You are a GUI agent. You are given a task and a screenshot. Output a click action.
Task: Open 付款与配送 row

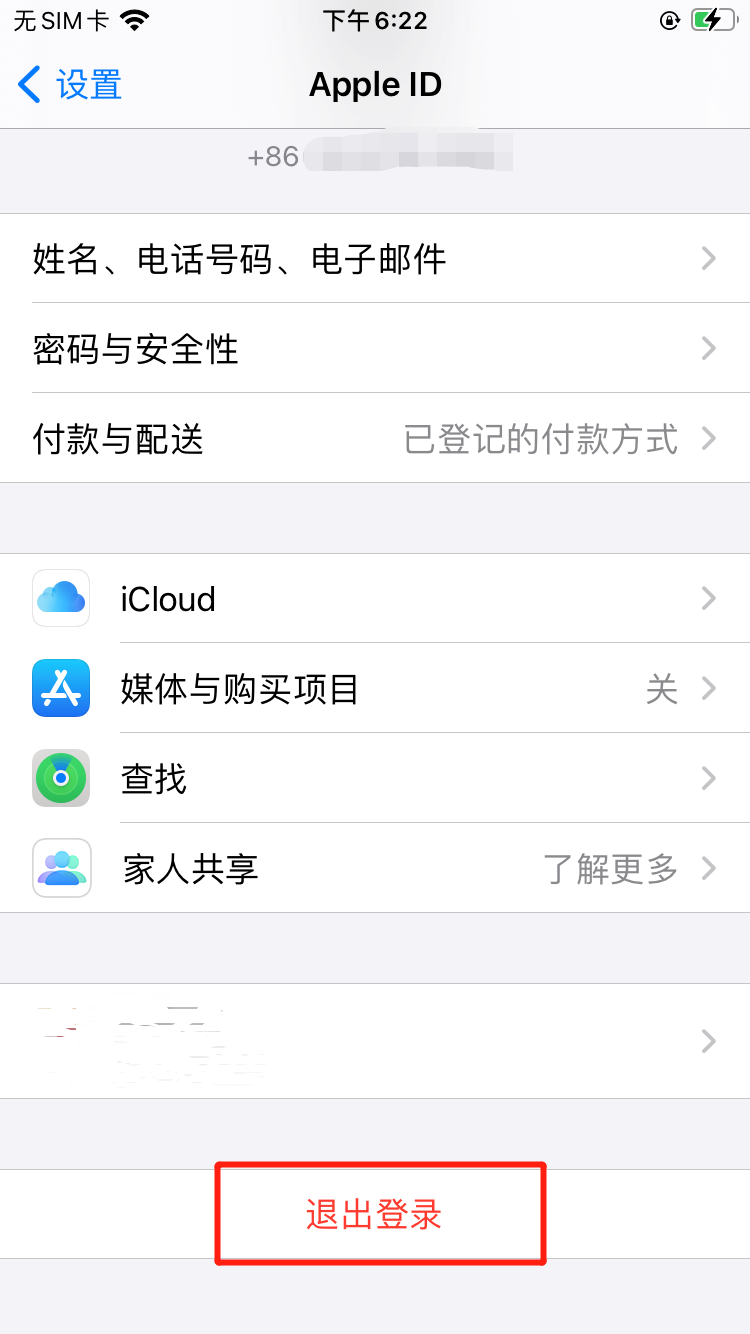click(375, 438)
